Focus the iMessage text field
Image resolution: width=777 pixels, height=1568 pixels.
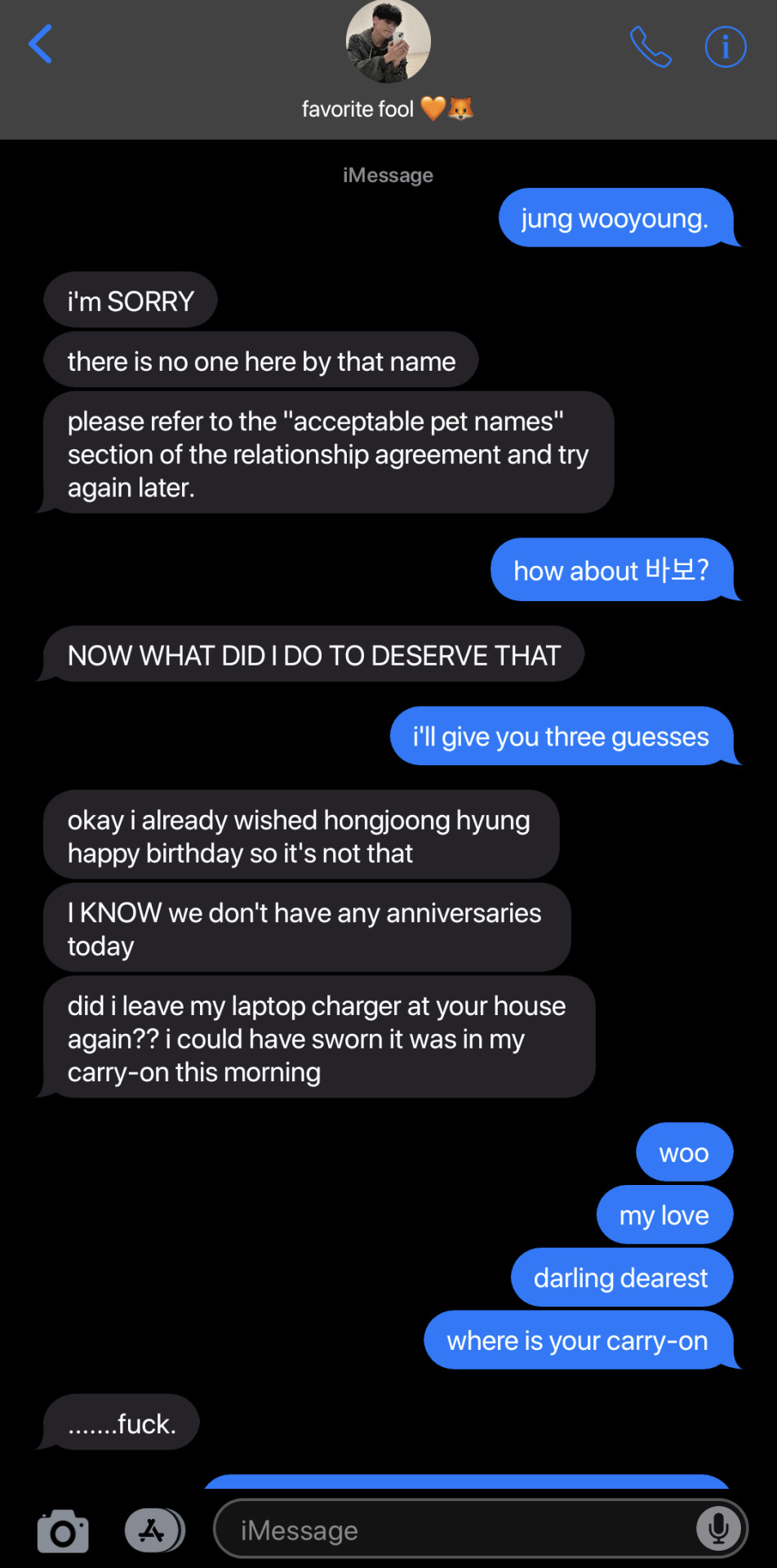click(457, 1530)
